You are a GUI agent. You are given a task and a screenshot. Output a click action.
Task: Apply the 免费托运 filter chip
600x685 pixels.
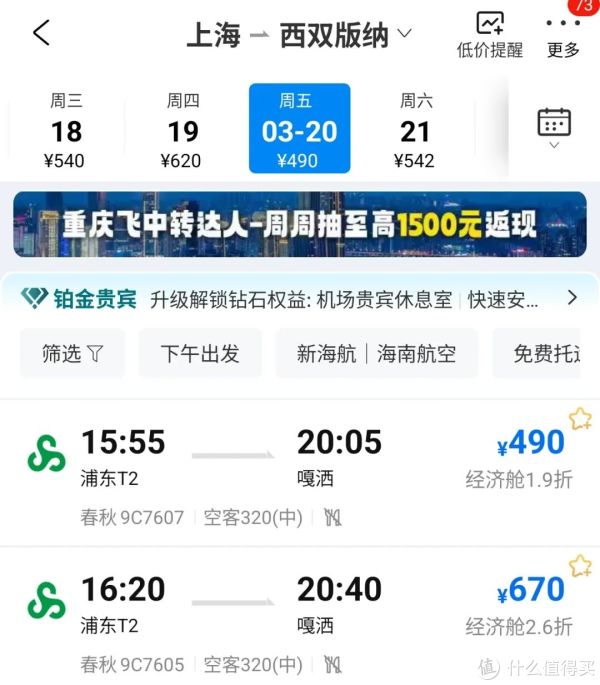(545, 353)
